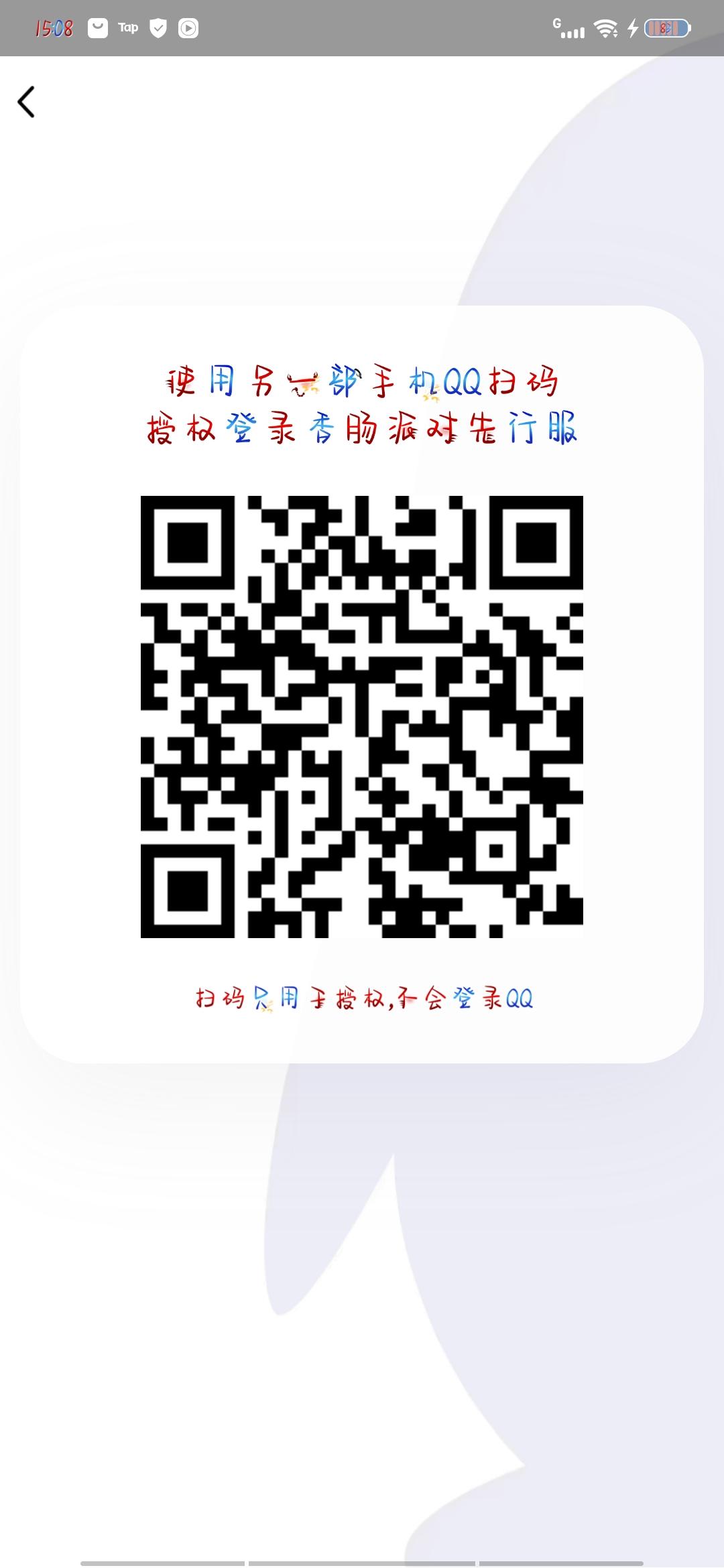
Task: Click the back arrow to return
Action: [27, 102]
